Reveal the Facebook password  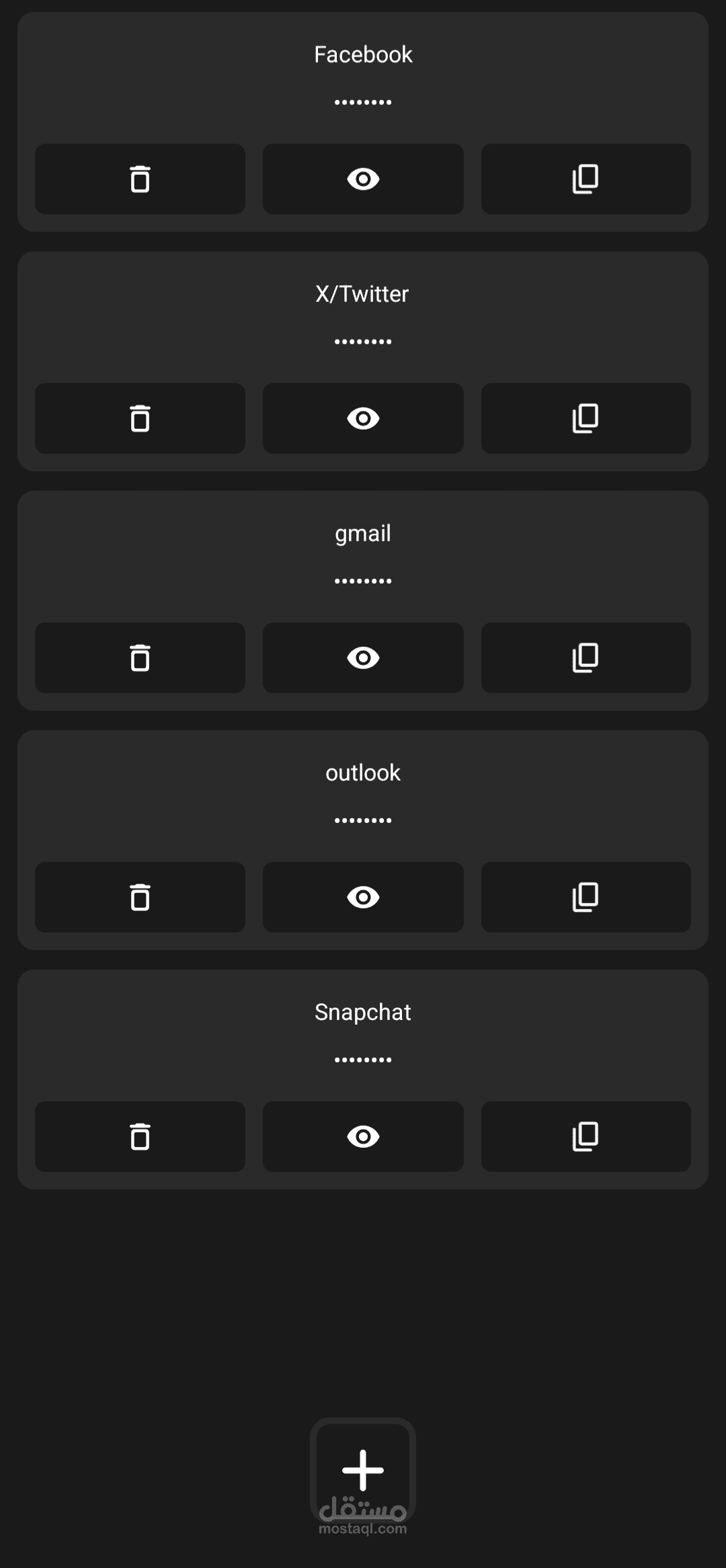tap(363, 179)
